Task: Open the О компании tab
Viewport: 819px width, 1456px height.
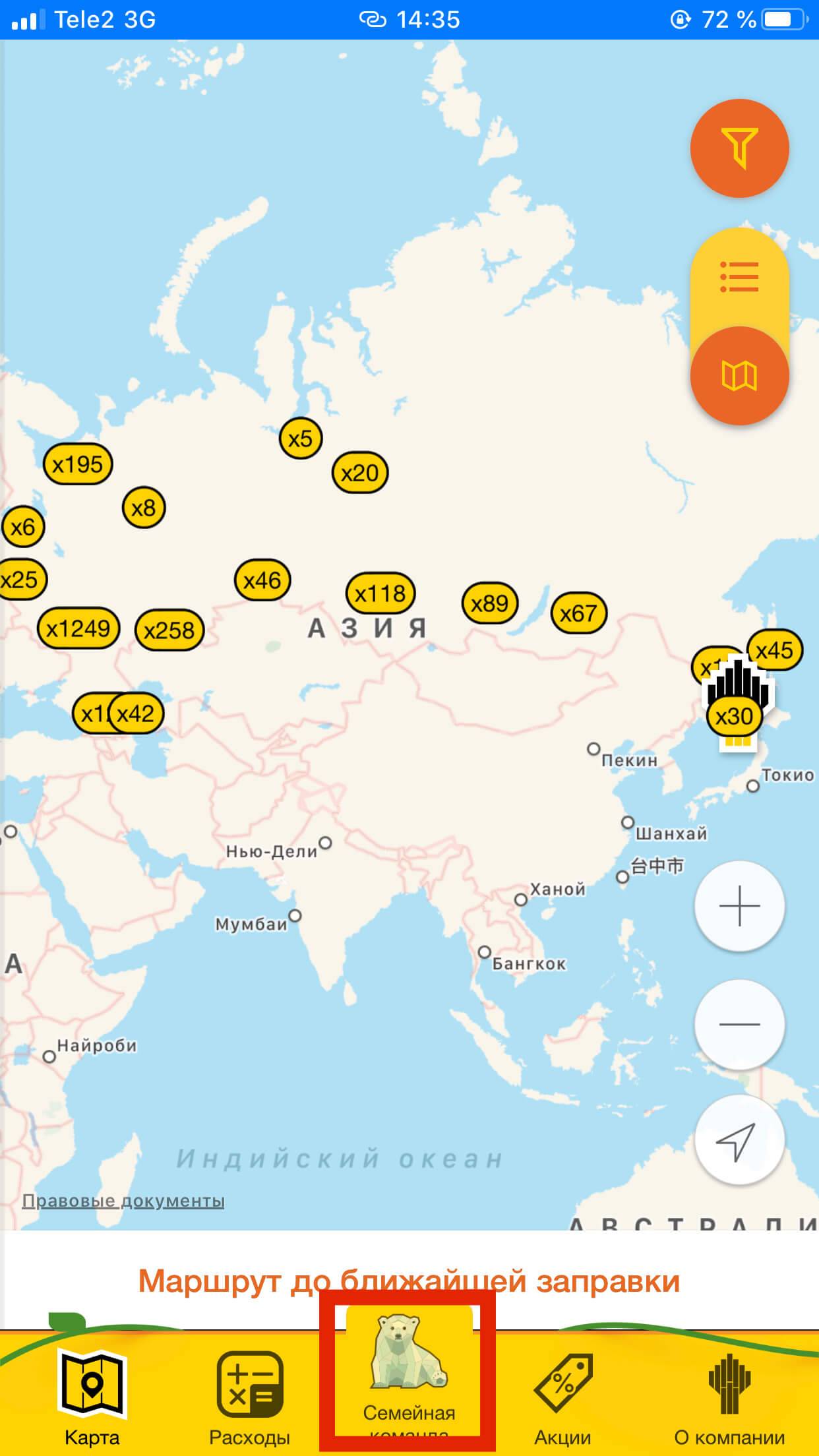Action: tap(729, 1398)
